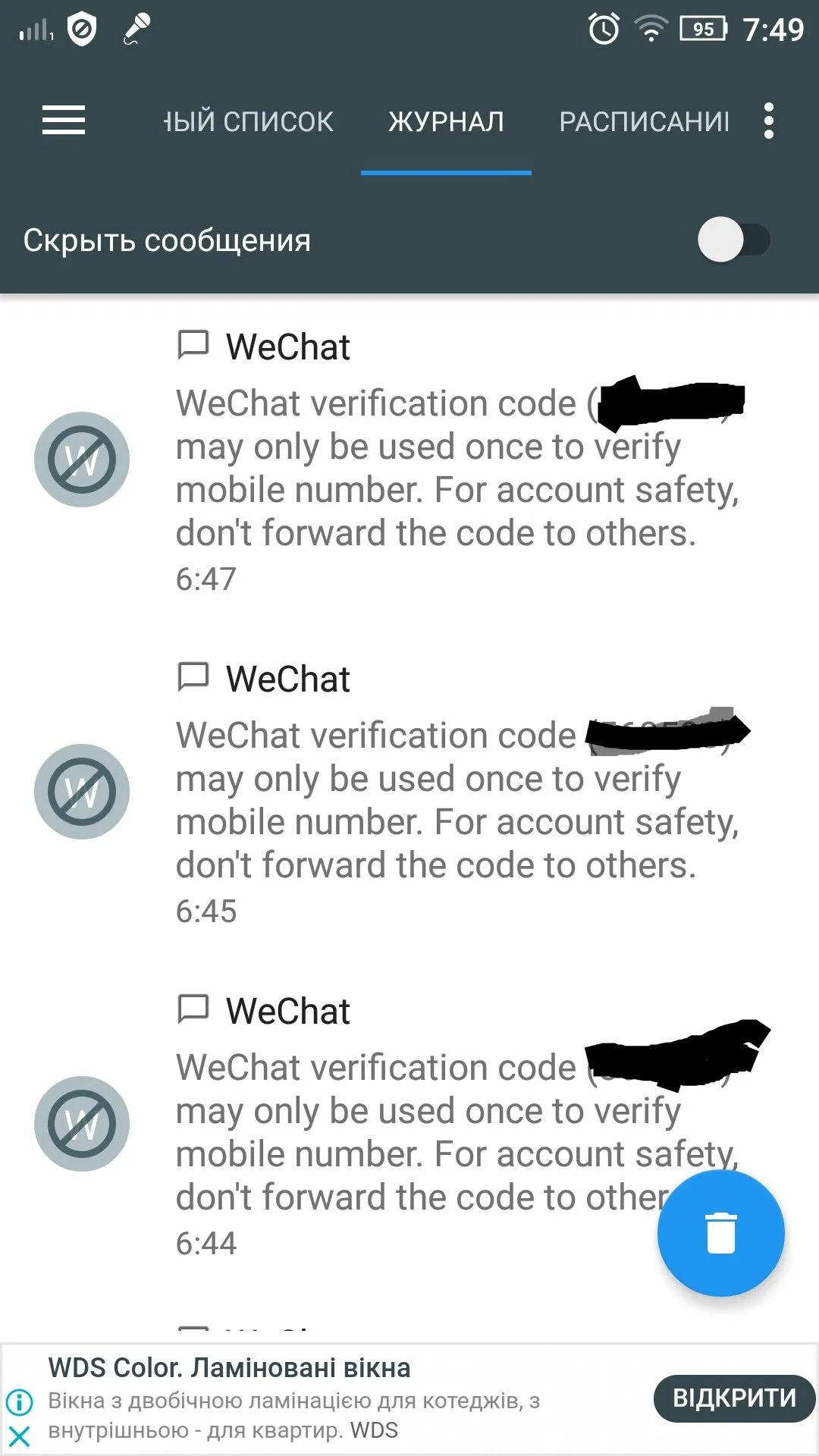Close the WDS Color ad banner

[x=19, y=1436]
